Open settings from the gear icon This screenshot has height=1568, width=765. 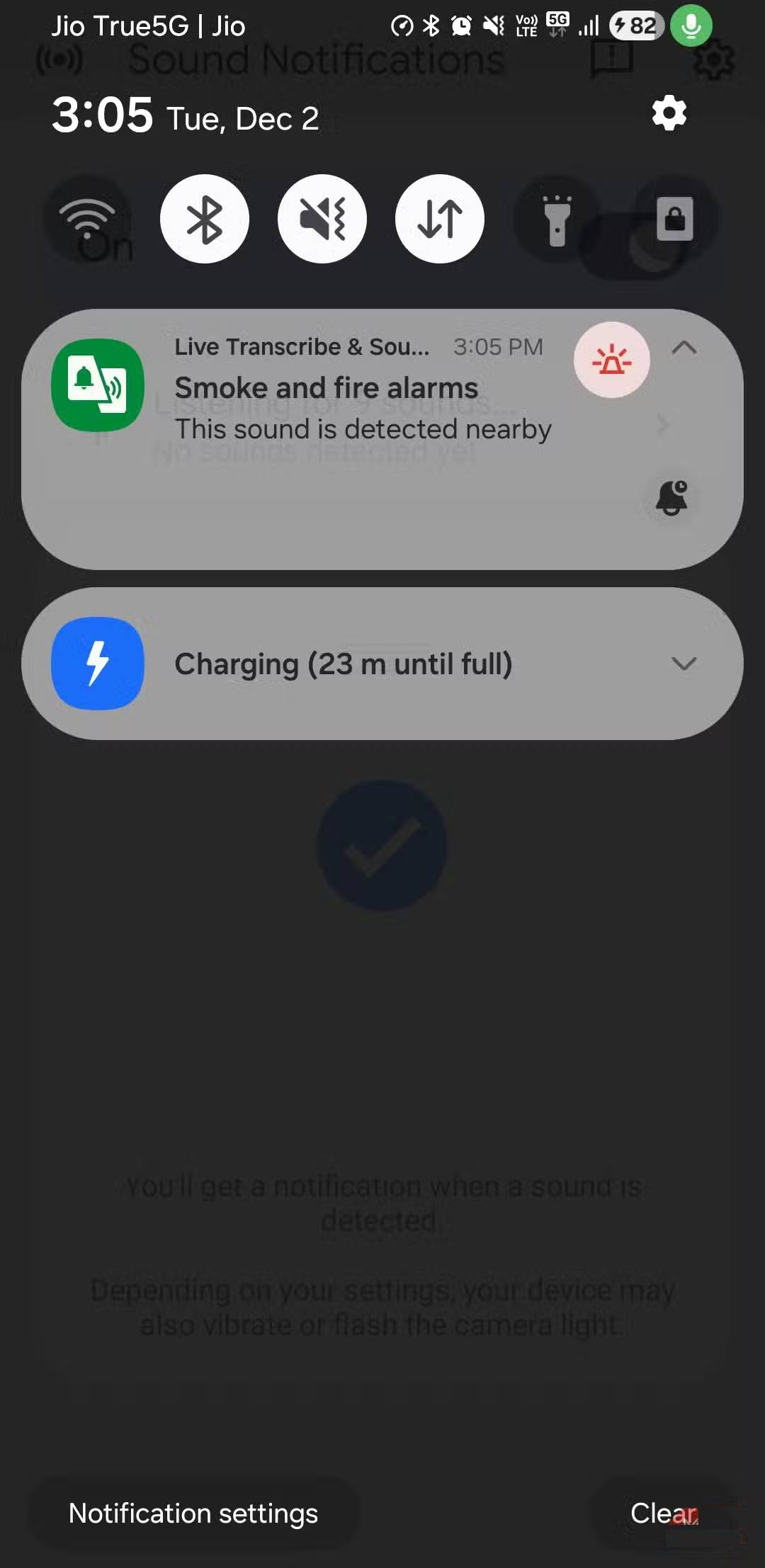pyautogui.click(x=669, y=113)
